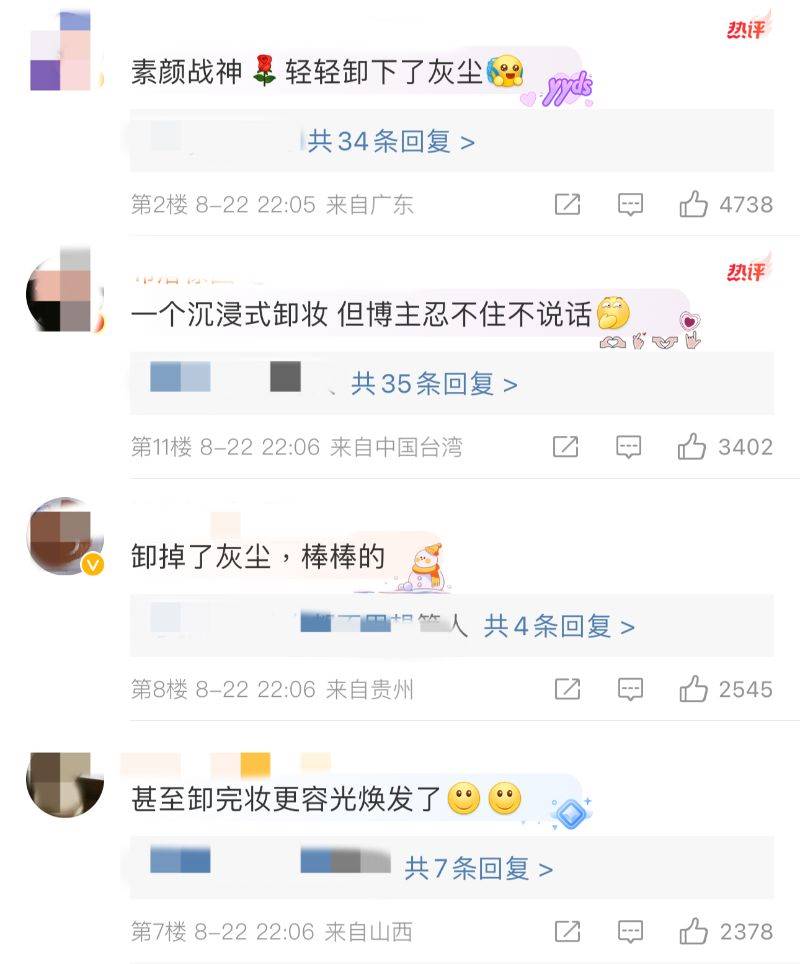Show the 4 replies under 卸掉了灰尘 comment

coord(559,627)
